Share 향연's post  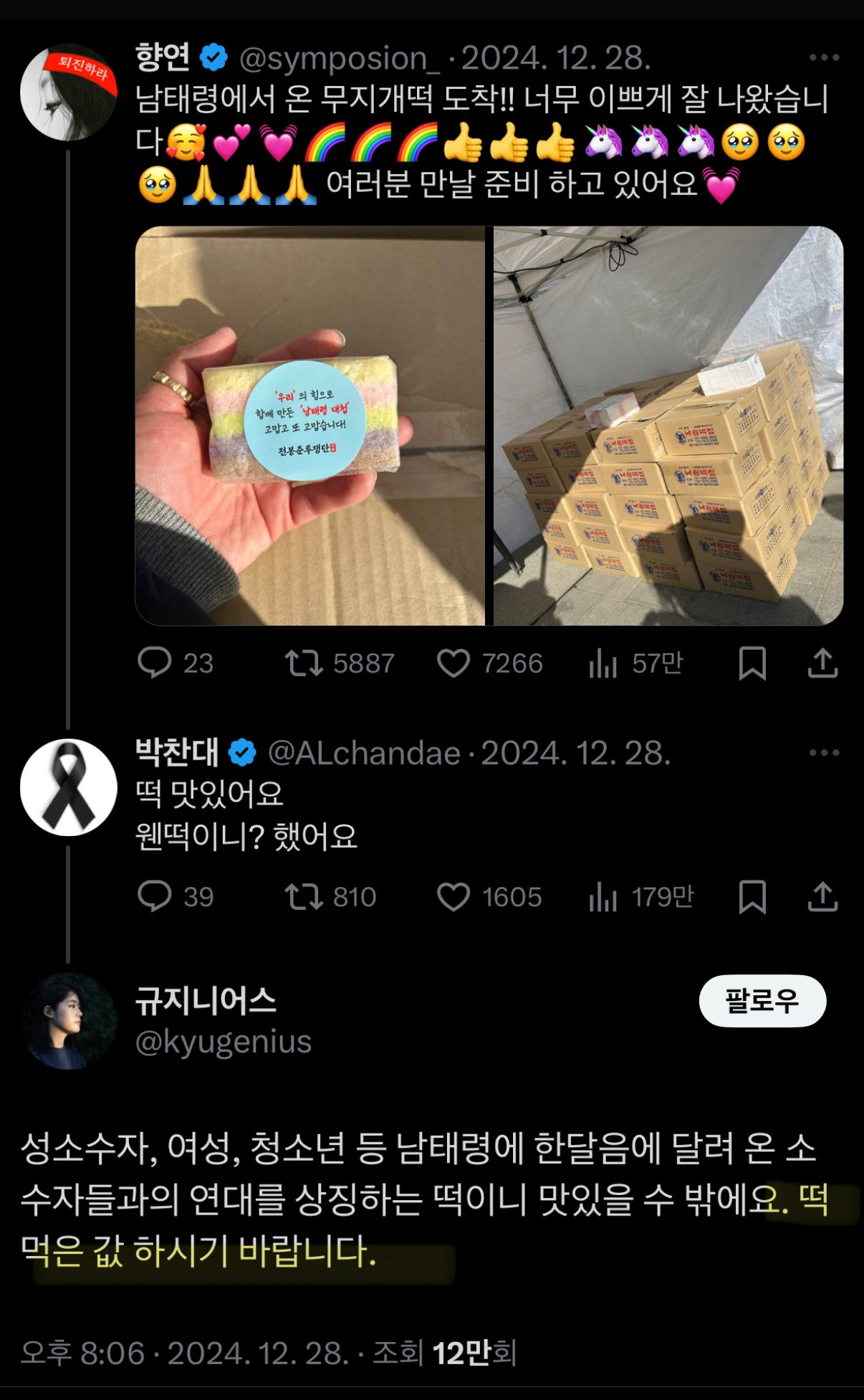(822, 663)
